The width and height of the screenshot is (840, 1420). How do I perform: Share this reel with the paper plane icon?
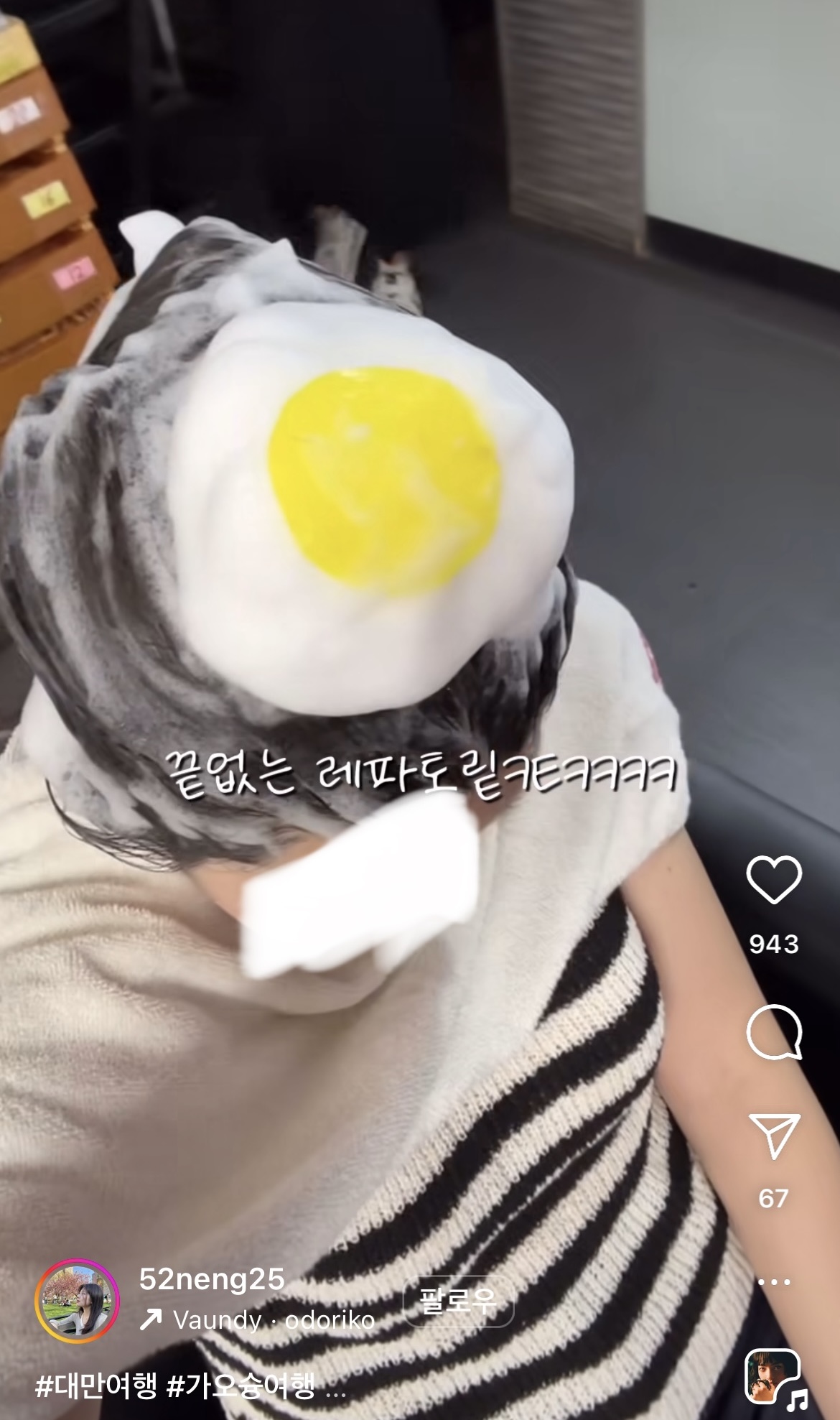[774, 1136]
